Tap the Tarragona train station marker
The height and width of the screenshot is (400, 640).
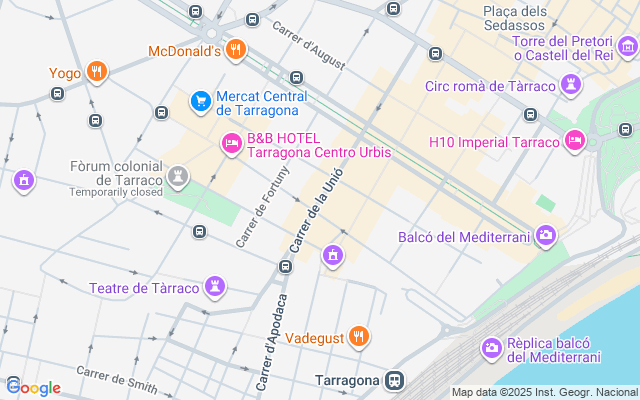pyautogui.click(x=396, y=381)
